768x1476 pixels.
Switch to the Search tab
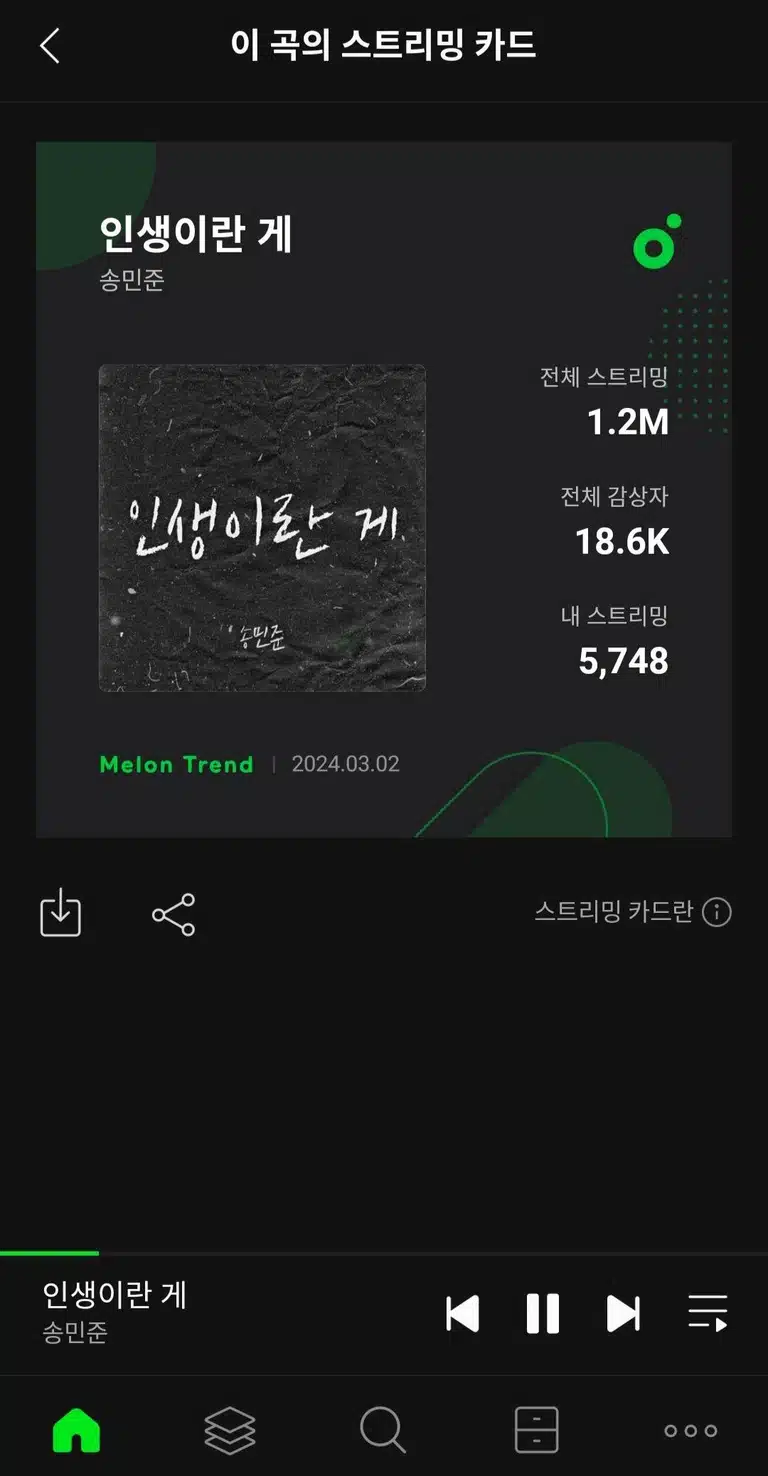[x=383, y=1430]
